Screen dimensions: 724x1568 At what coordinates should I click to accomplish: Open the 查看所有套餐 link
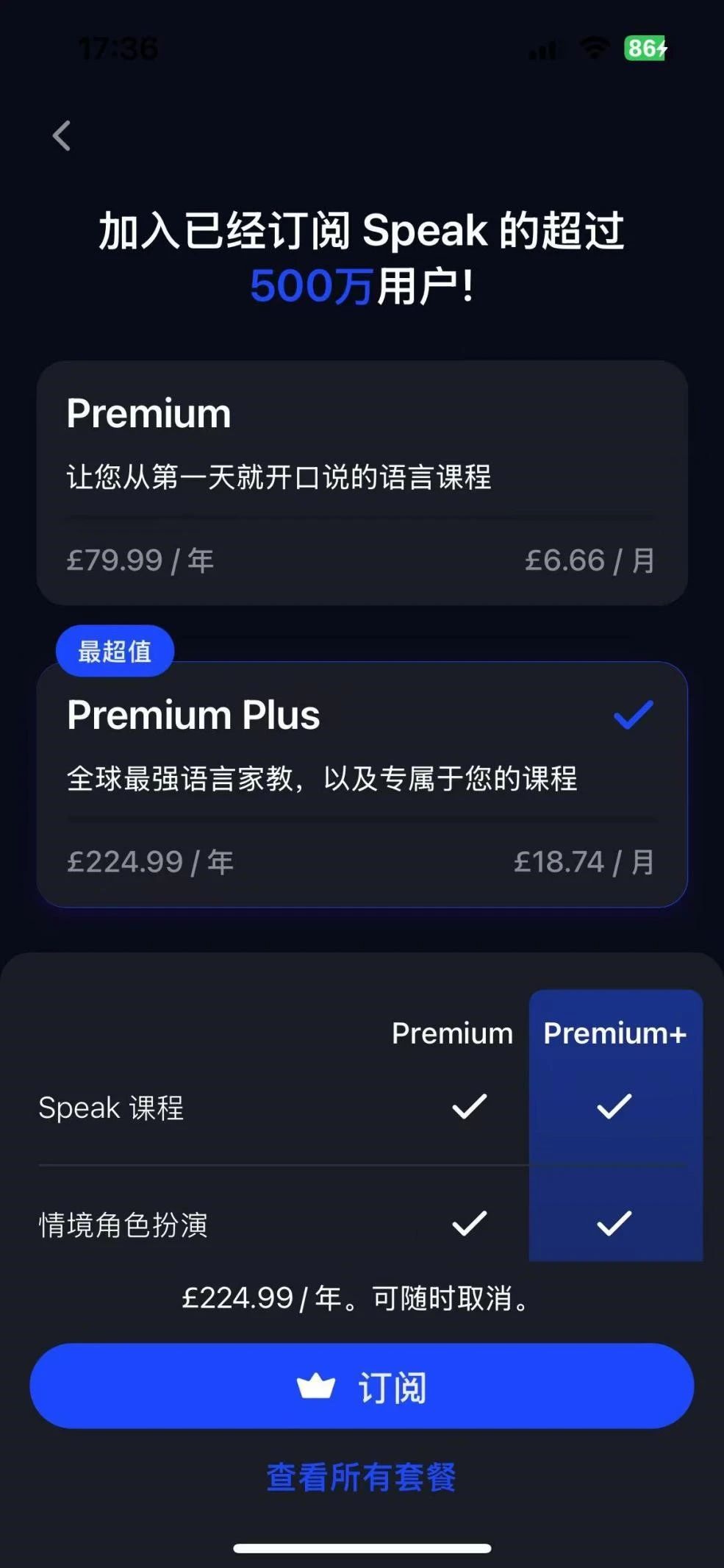click(361, 1477)
